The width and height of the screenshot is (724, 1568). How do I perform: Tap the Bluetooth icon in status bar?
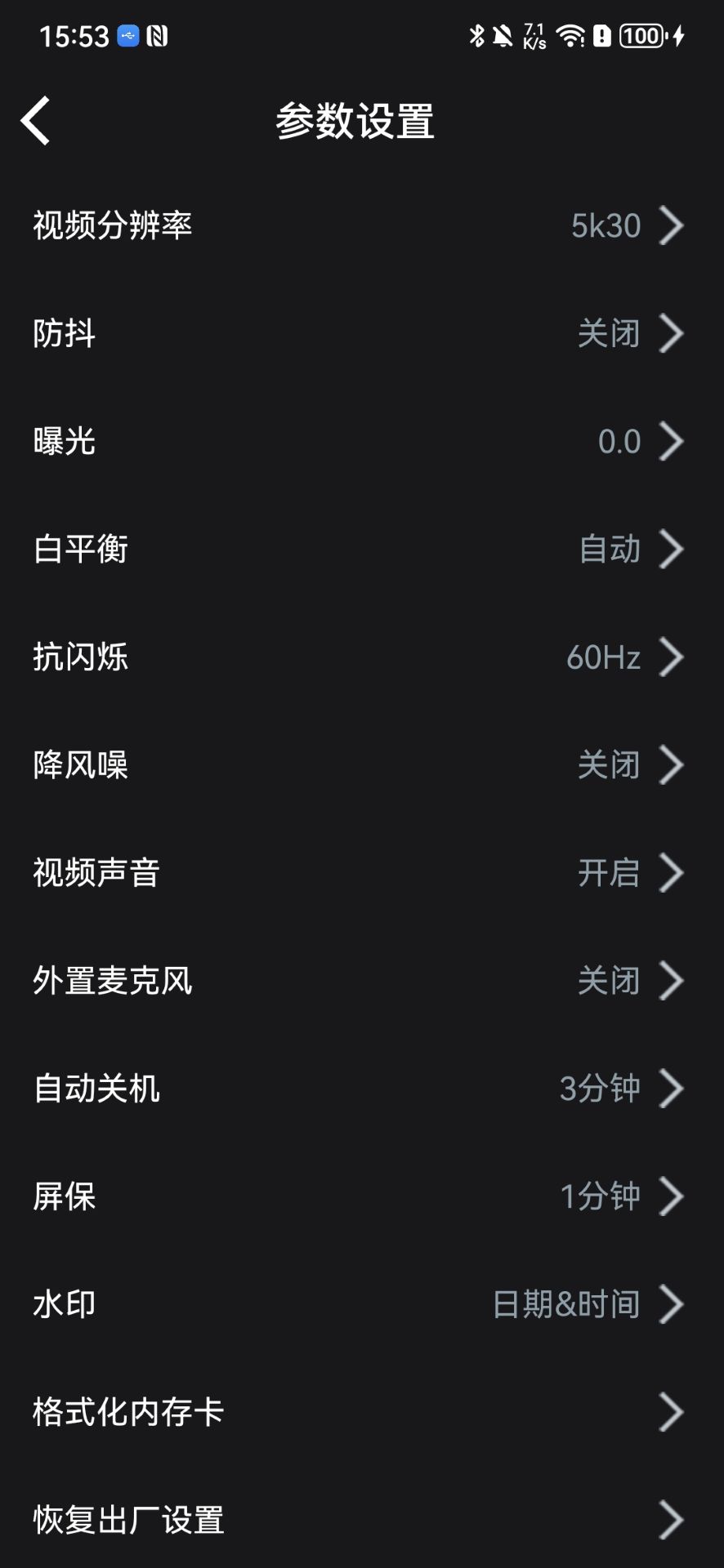pos(476,36)
